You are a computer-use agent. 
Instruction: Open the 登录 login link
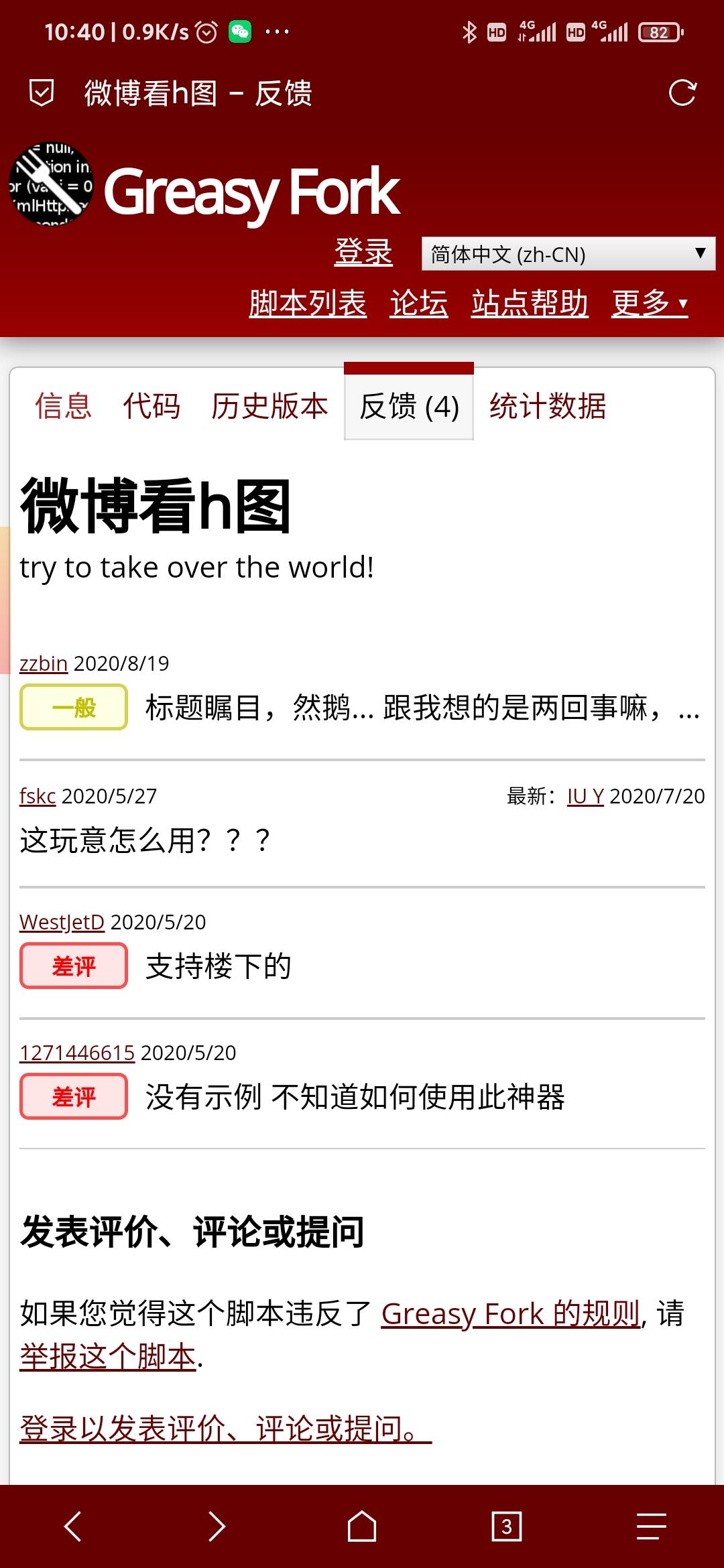(x=363, y=253)
